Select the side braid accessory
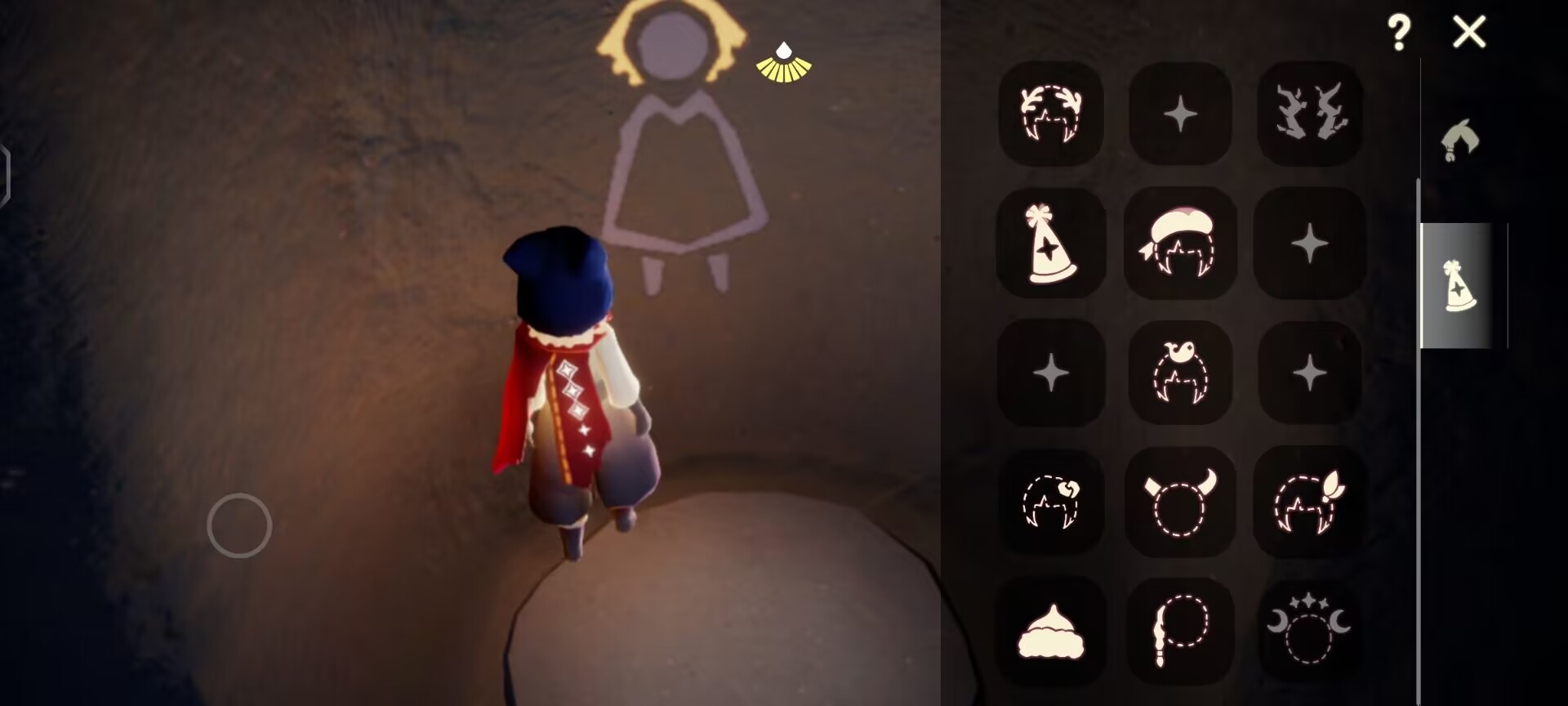Image resolution: width=1568 pixels, height=706 pixels. 1180,632
